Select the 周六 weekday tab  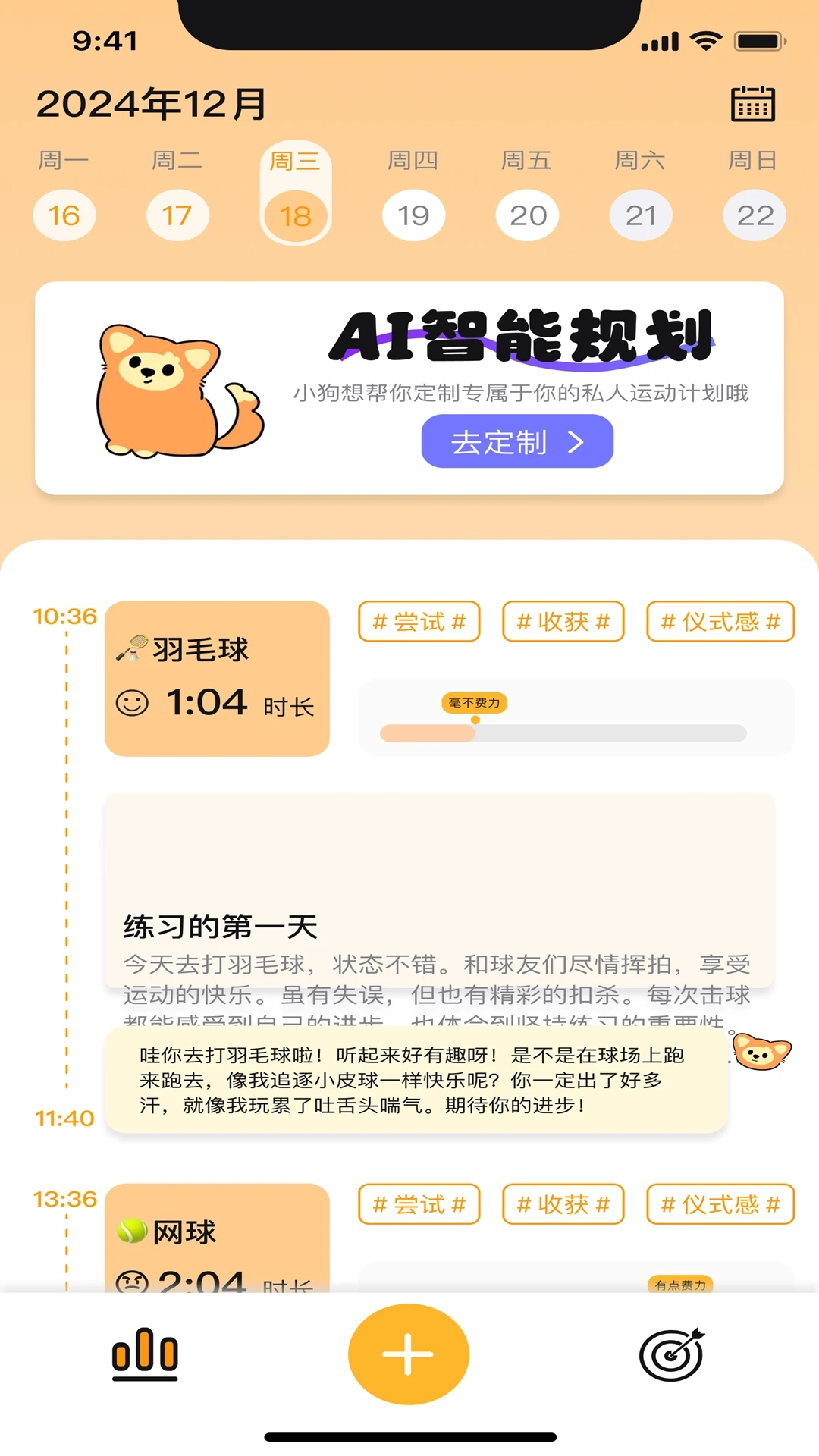(640, 160)
